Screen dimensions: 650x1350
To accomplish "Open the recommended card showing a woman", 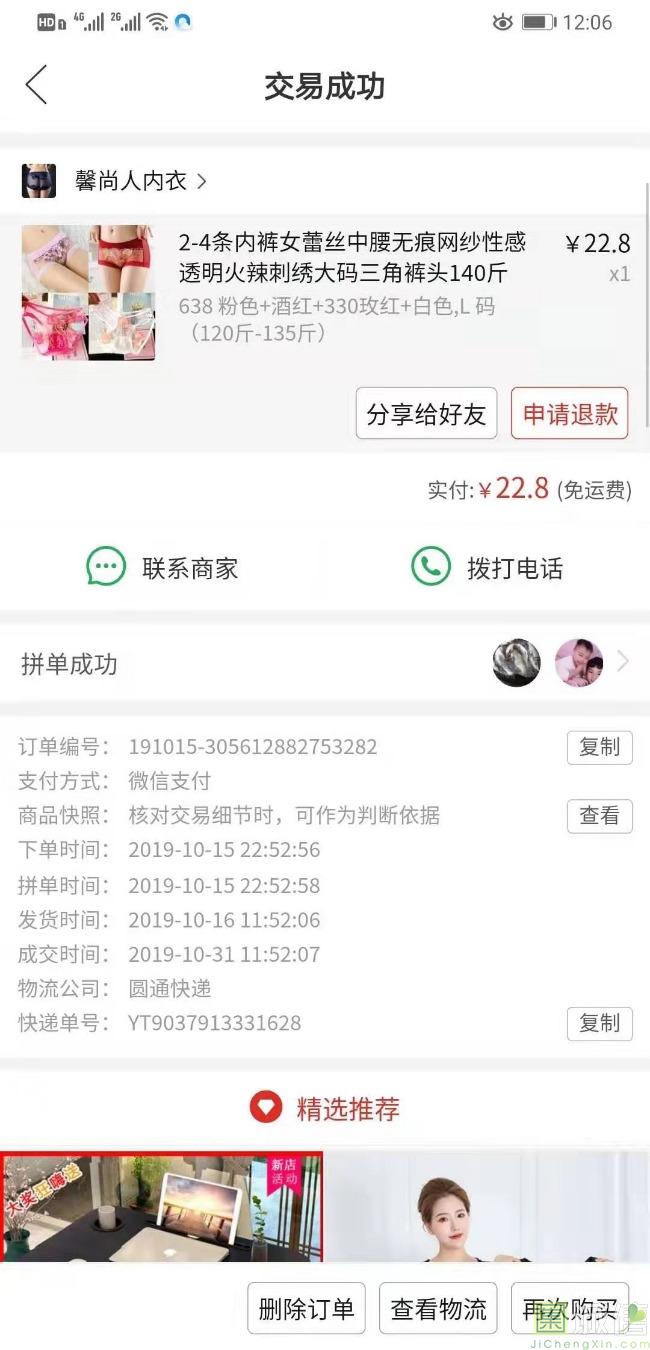I will [x=488, y=1207].
